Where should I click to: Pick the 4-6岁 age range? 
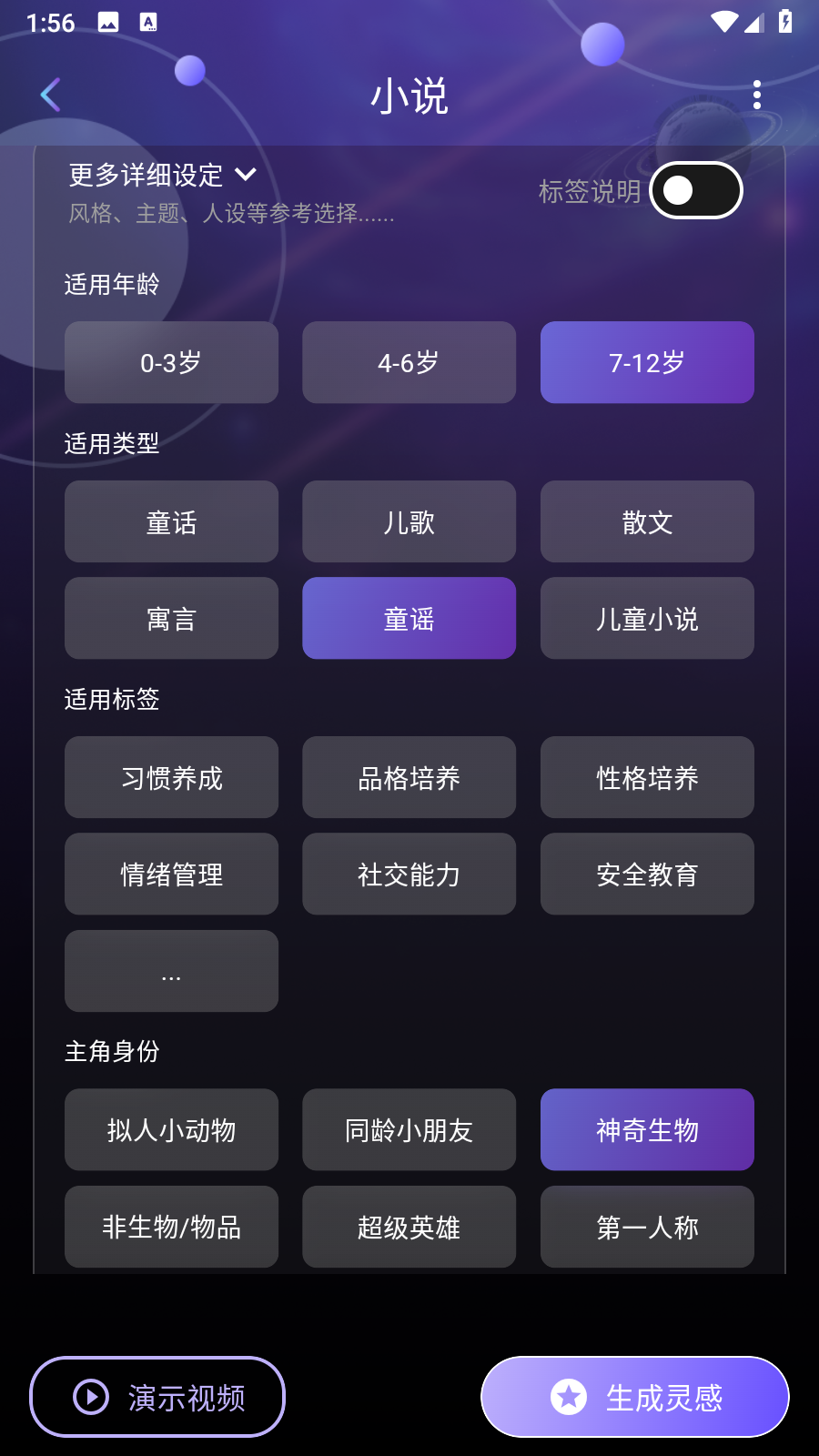[409, 362]
